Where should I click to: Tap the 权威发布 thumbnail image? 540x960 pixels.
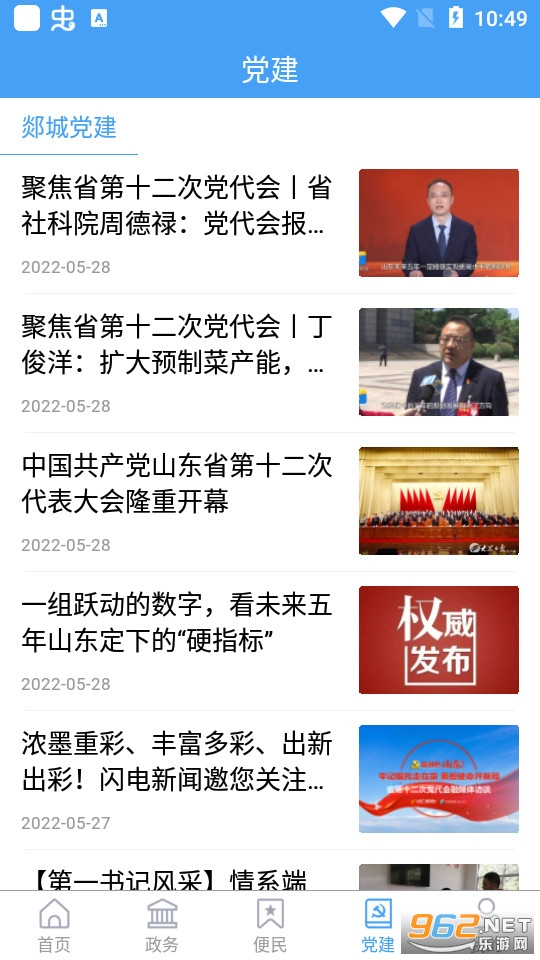tap(438, 640)
